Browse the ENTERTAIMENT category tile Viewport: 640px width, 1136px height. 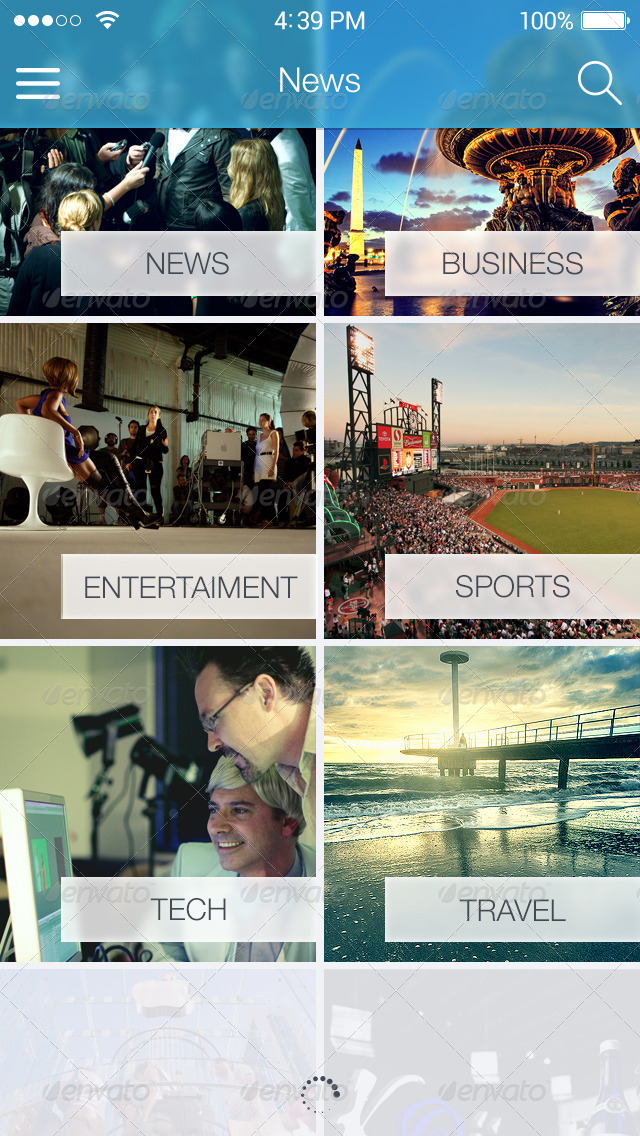coord(158,480)
